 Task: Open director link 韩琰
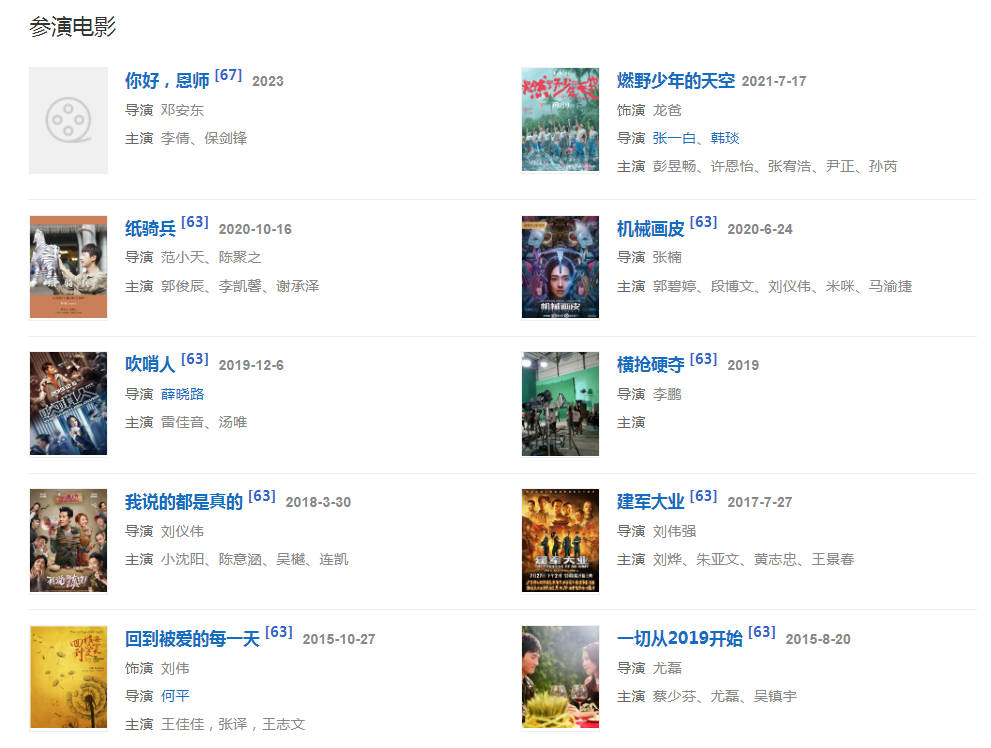(724, 138)
